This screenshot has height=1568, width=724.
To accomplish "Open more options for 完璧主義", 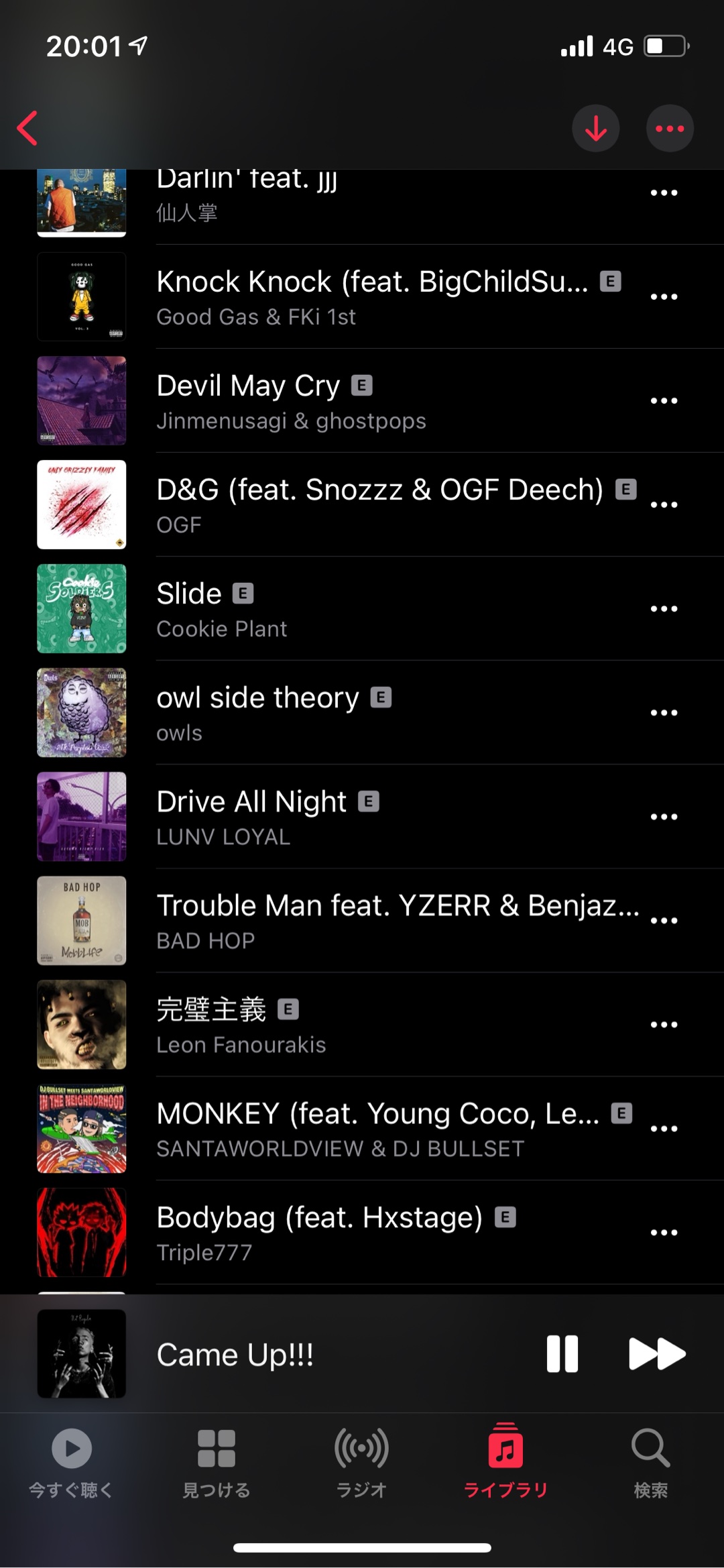I will coord(664,1025).
